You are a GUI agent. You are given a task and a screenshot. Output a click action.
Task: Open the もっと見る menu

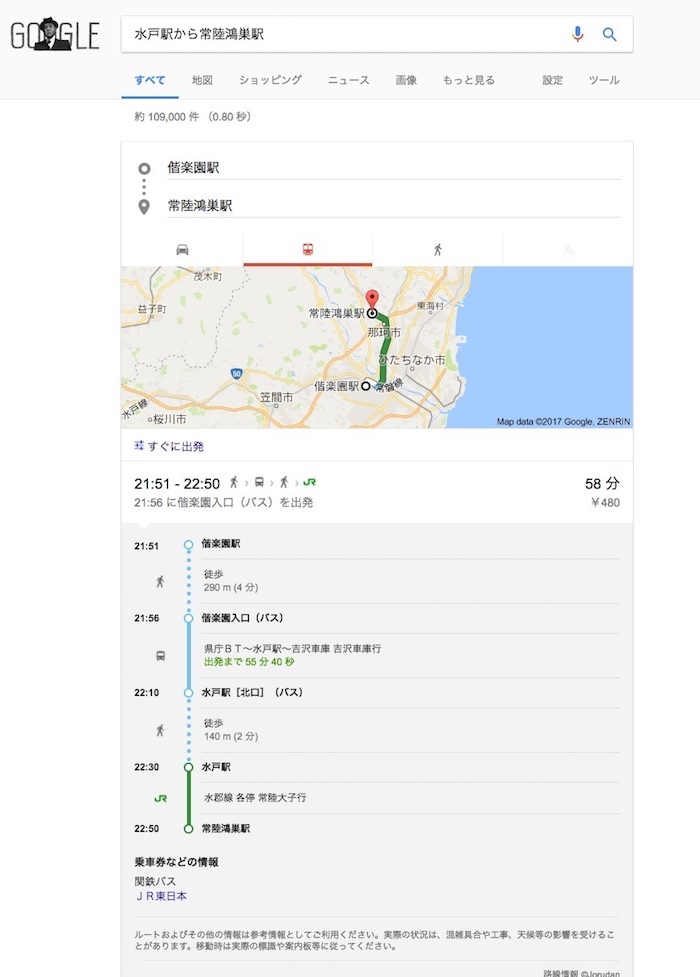click(x=468, y=80)
